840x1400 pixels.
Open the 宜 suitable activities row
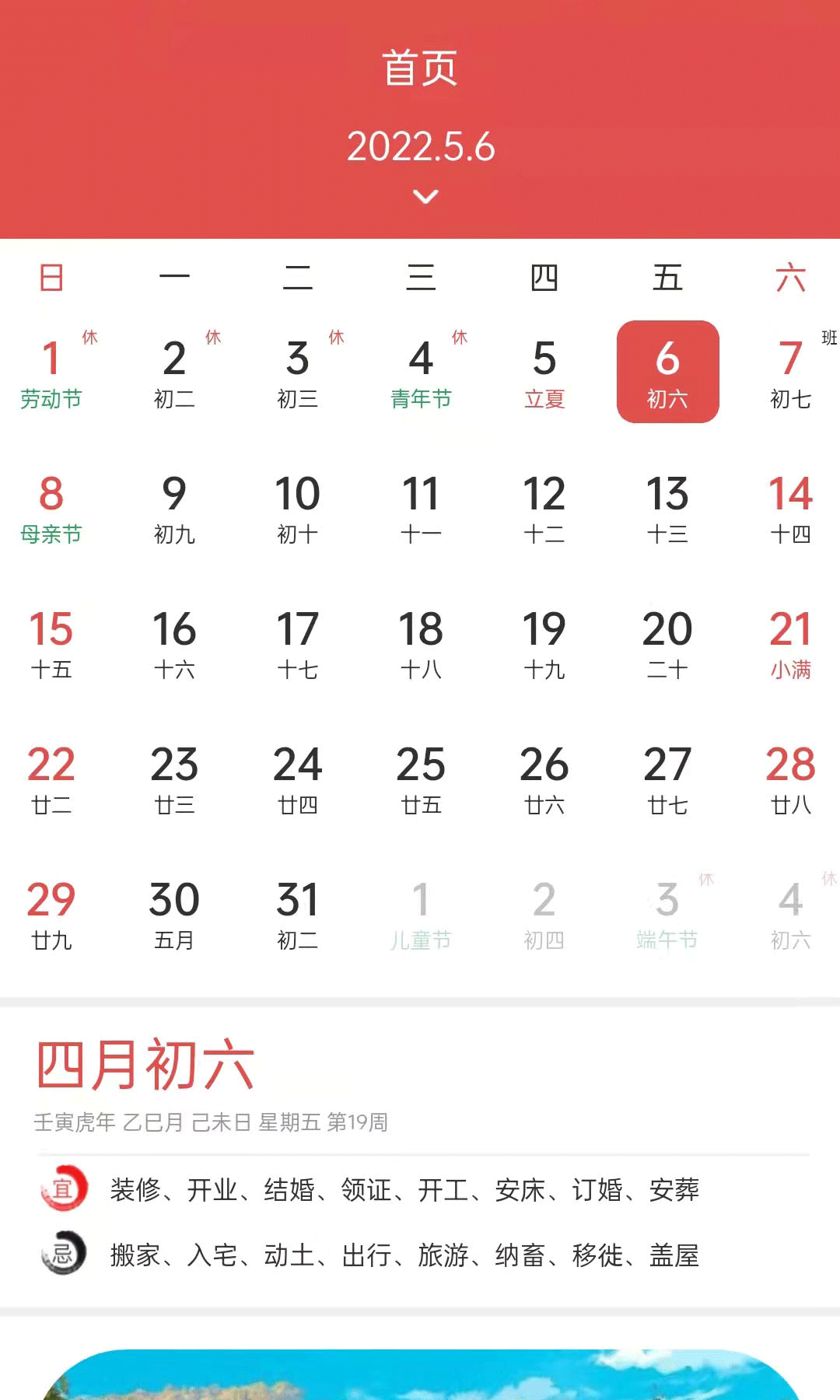click(420, 1189)
